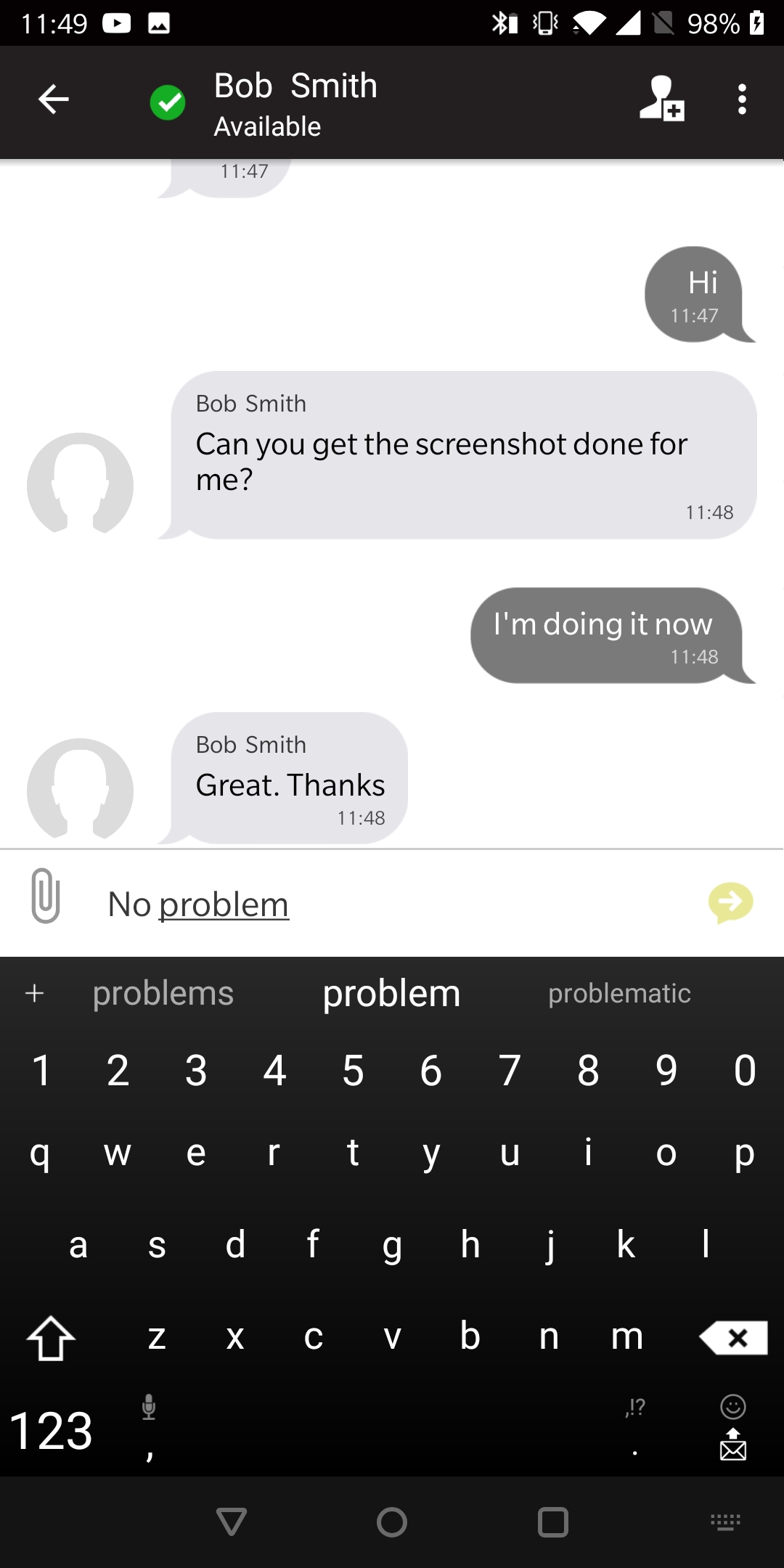Tap the keyboard backspace key
The image size is (784, 1568).
click(734, 1337)
